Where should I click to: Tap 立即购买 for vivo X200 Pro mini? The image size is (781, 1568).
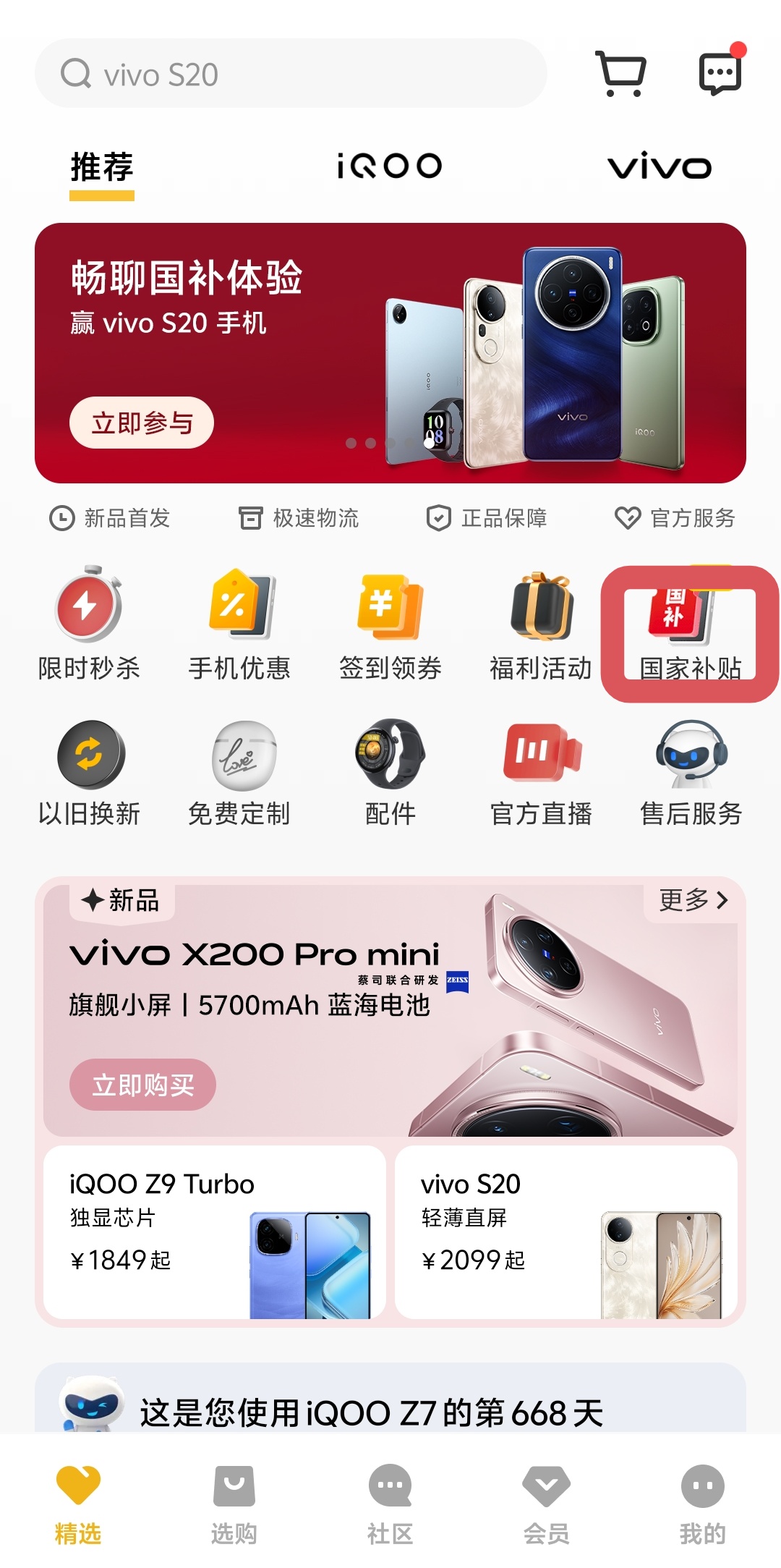click(x=142, y=1085)
